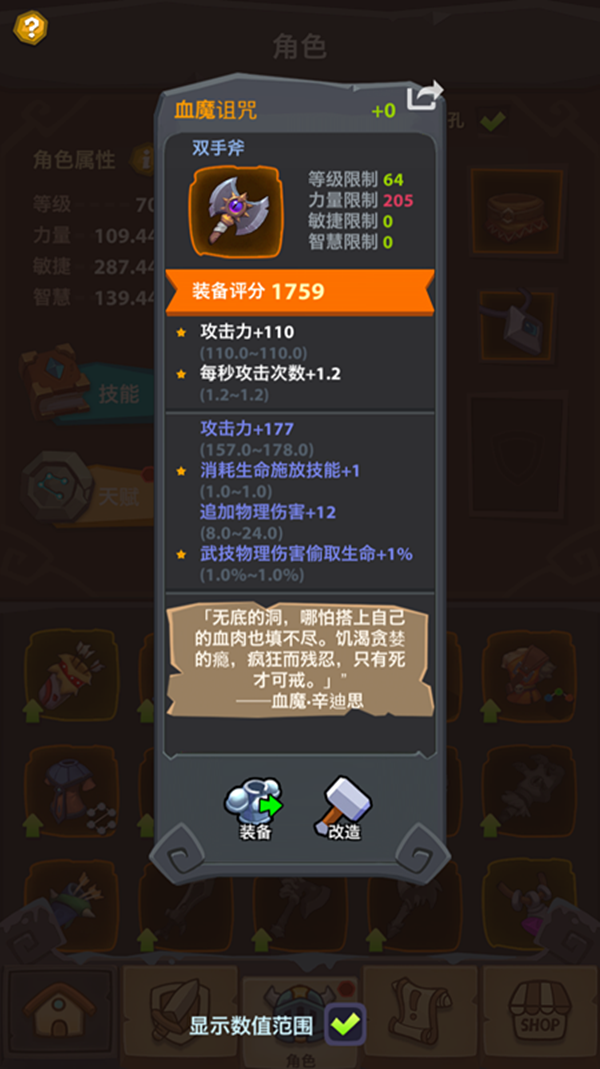Open 改造 to modify the weapon
Screen dimensions: 600x1069
pyautogui.click(x=343, y=805)
